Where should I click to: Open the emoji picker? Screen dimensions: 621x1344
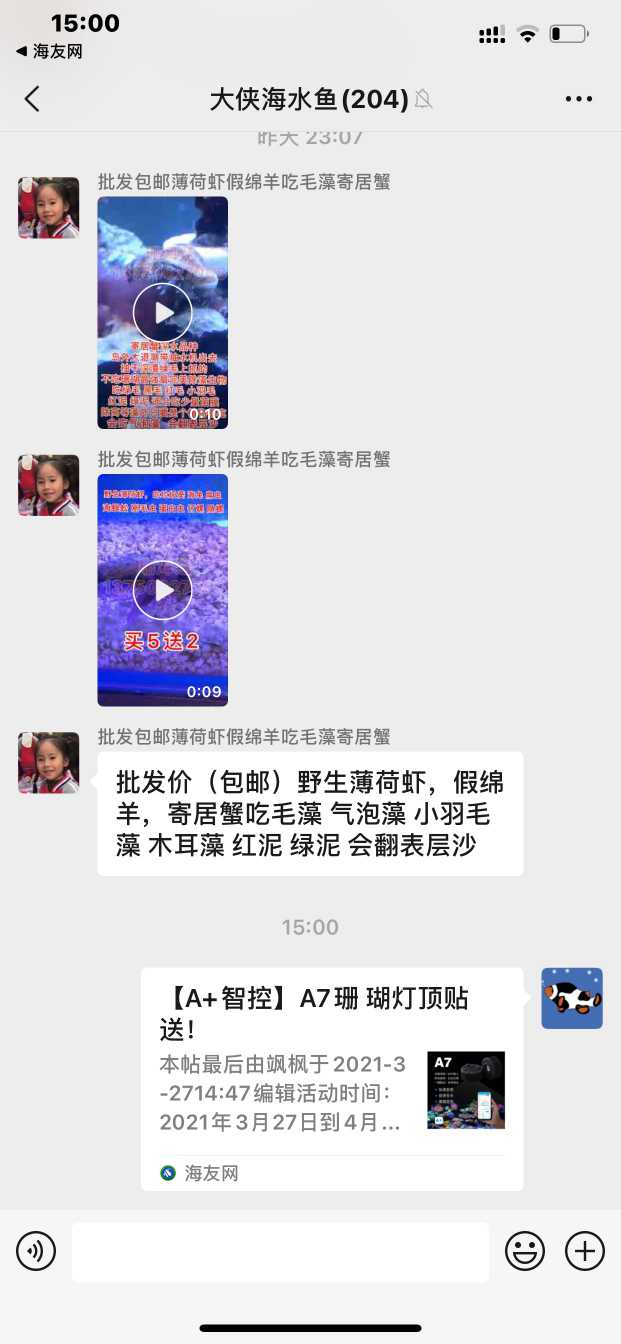[x=525, y=1251]
